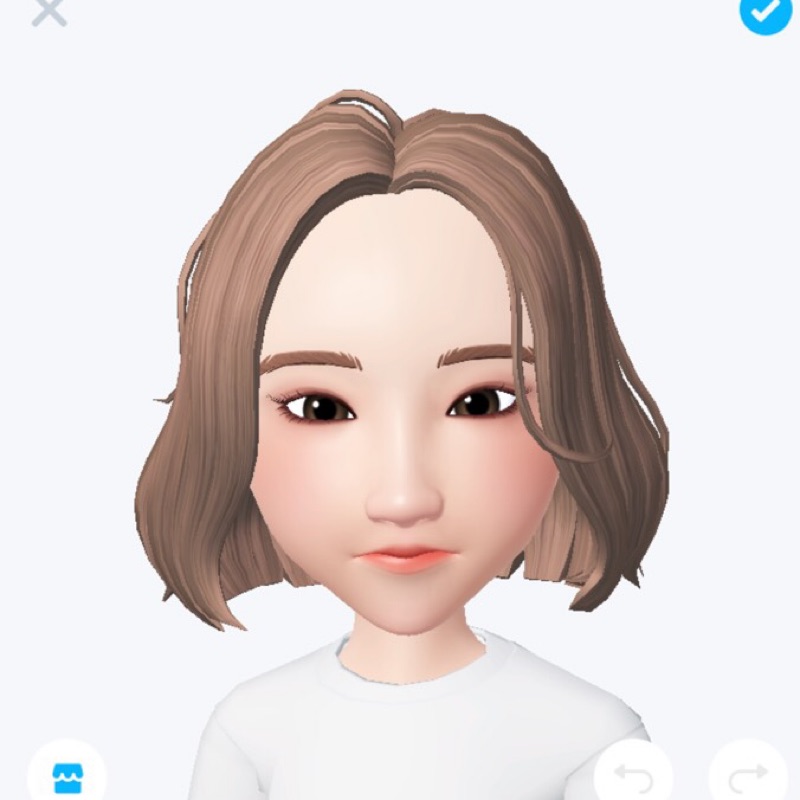Close the avatar editor
Screen dimensions: 800x800
tap(48, 11)
